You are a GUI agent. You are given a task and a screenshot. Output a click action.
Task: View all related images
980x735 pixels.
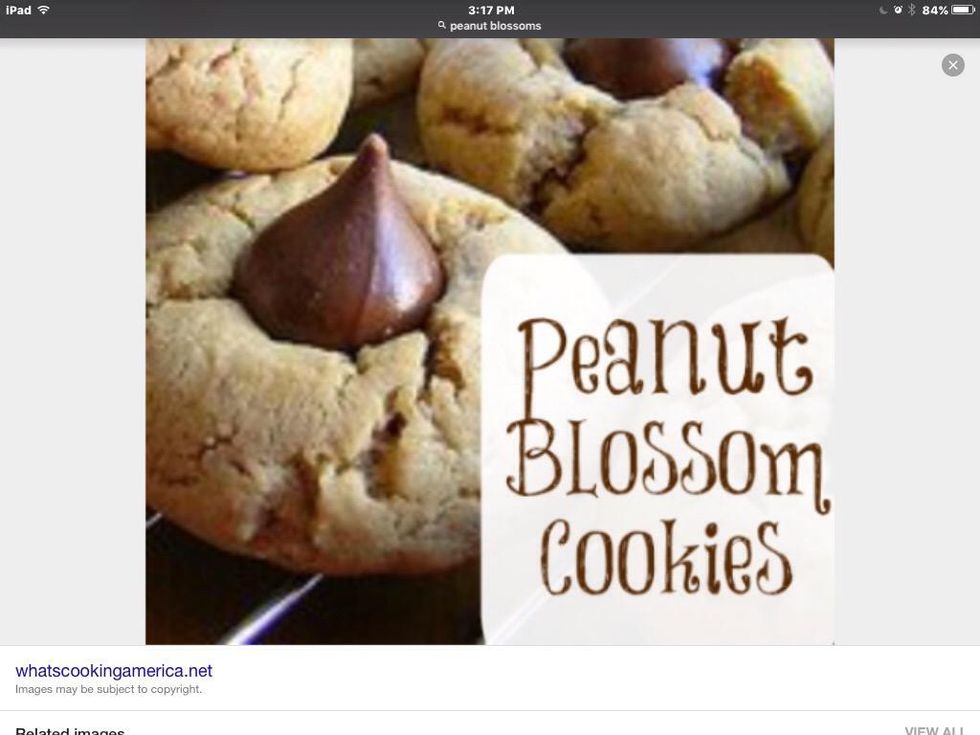pos(933,730)
